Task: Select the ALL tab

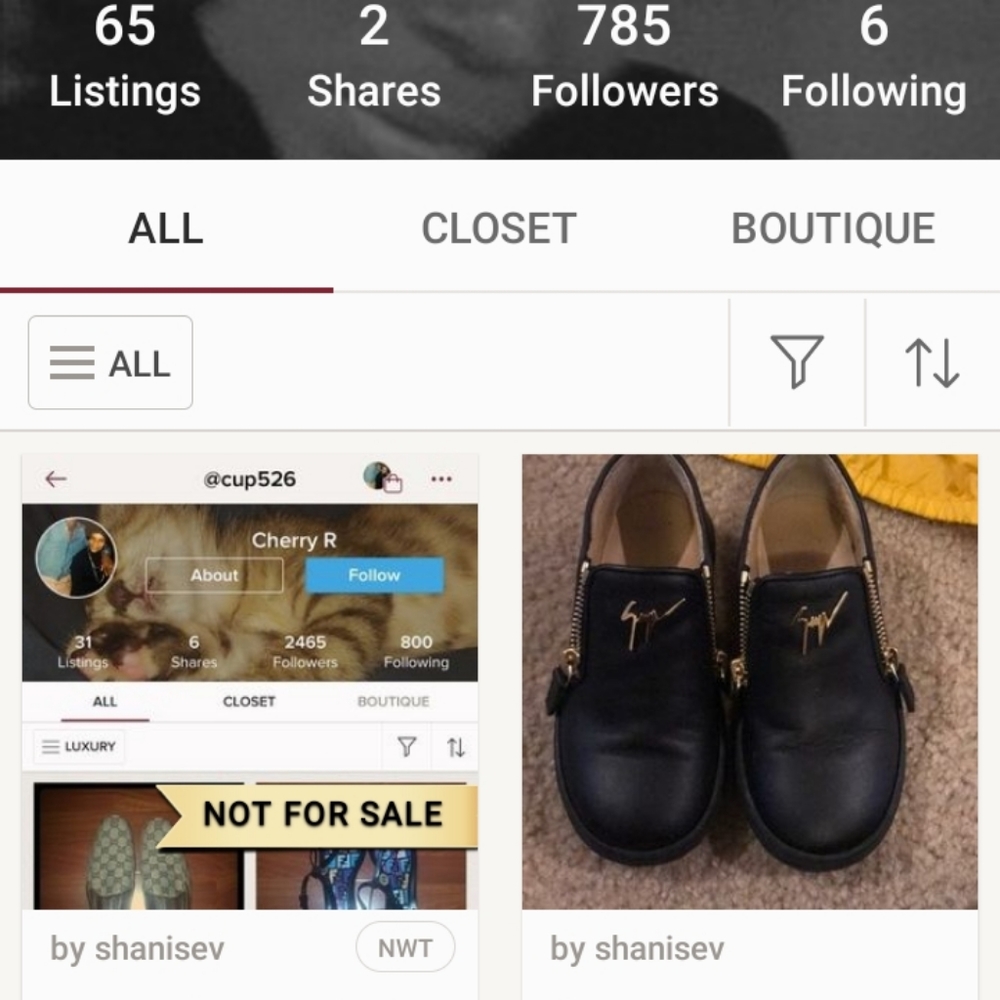Action: (x=166, y=228)
